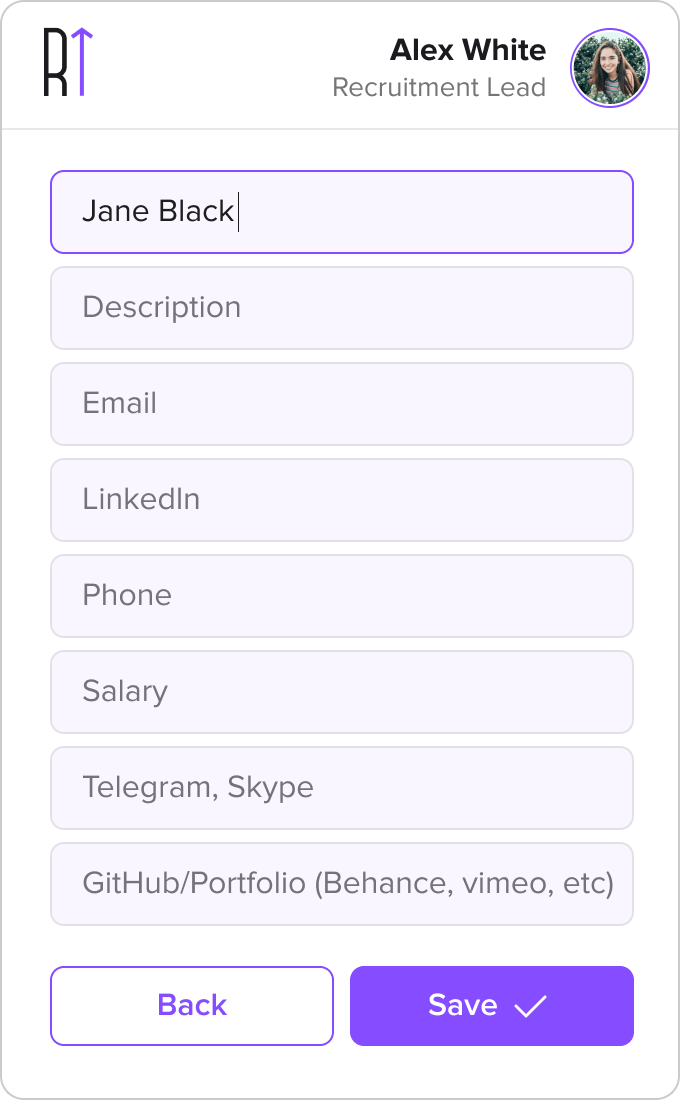The width and height of the screenshot is (680, 1100).
Task: Focus the Description field
Action: [341, 308]
